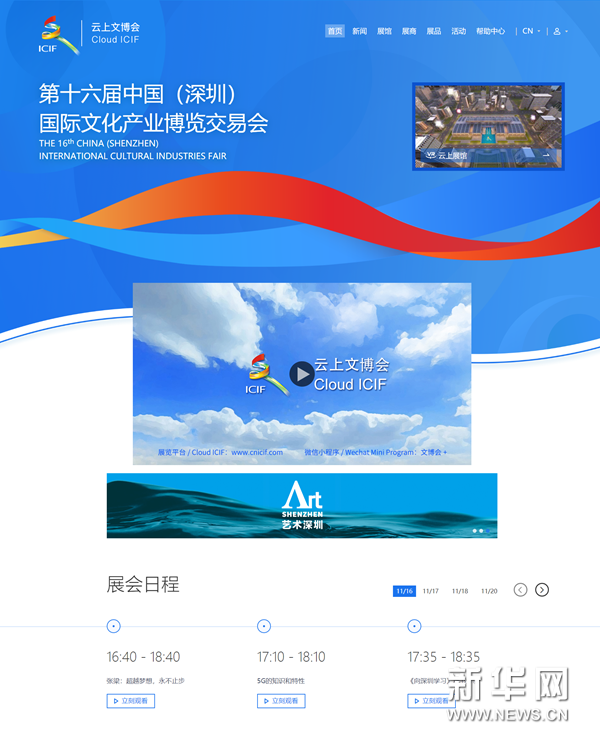Watch the 17:10 5G session now

(281, 701)
